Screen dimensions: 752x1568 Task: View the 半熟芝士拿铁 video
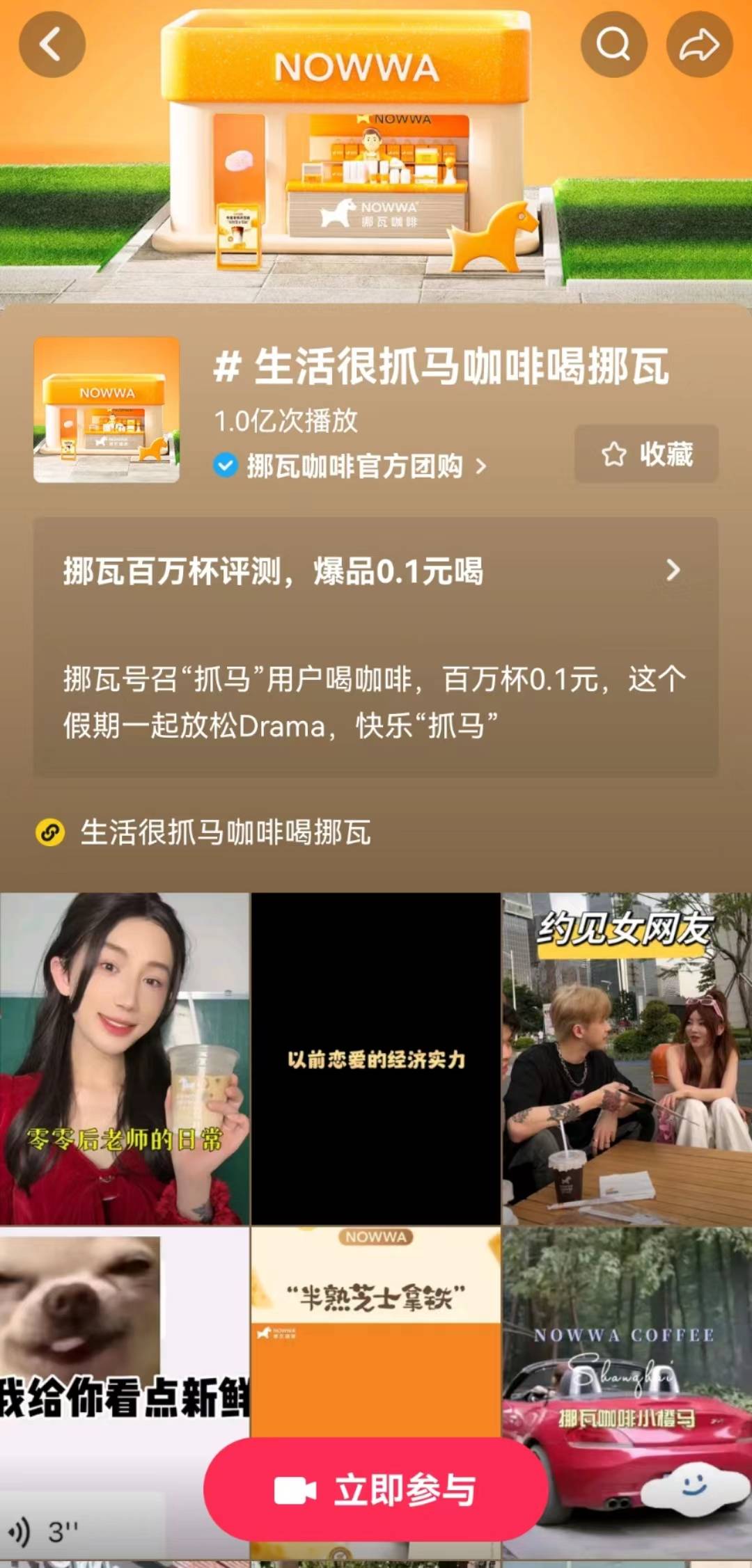tap(375, 1322)
